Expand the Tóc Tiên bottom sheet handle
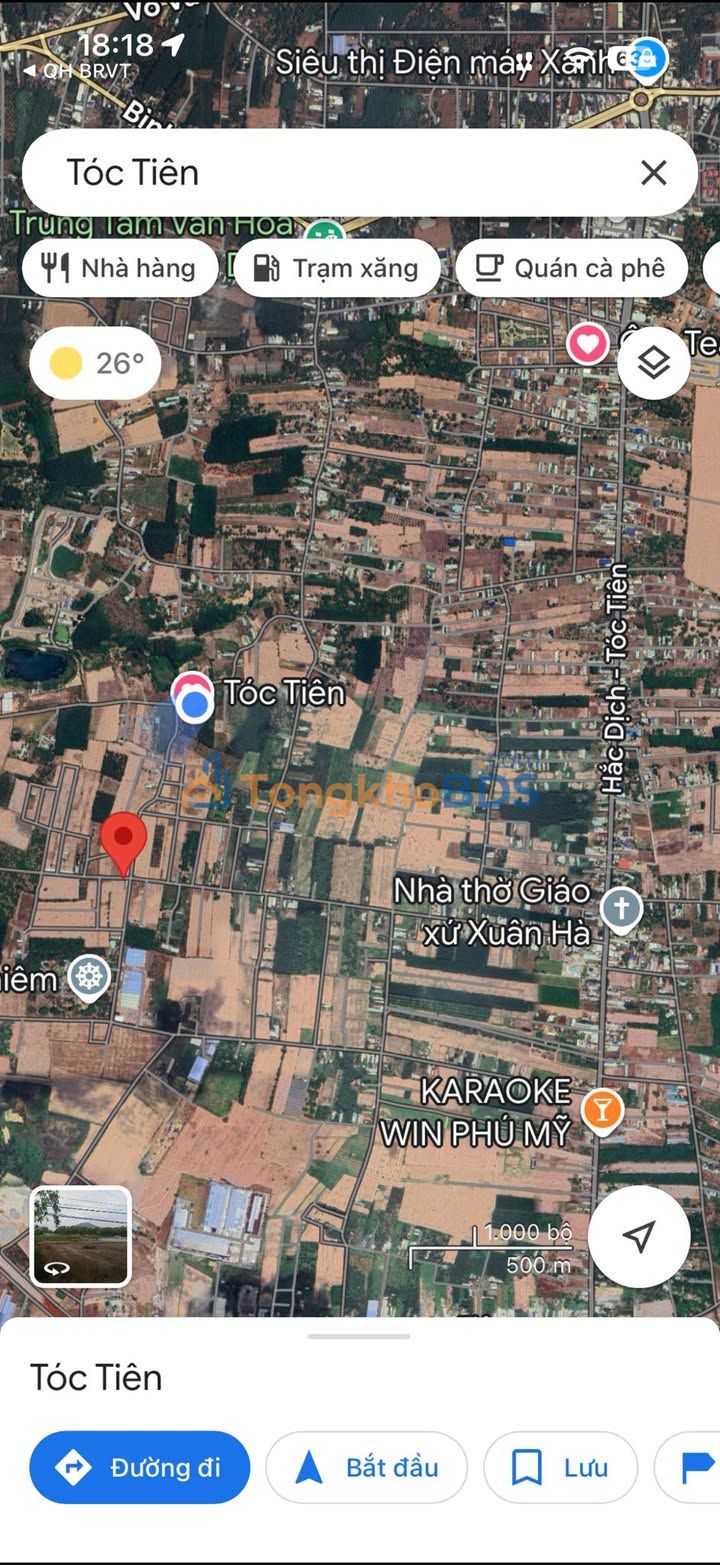Image resolution: width=720 pixels, height=1565 pixels. point(359,1336)
